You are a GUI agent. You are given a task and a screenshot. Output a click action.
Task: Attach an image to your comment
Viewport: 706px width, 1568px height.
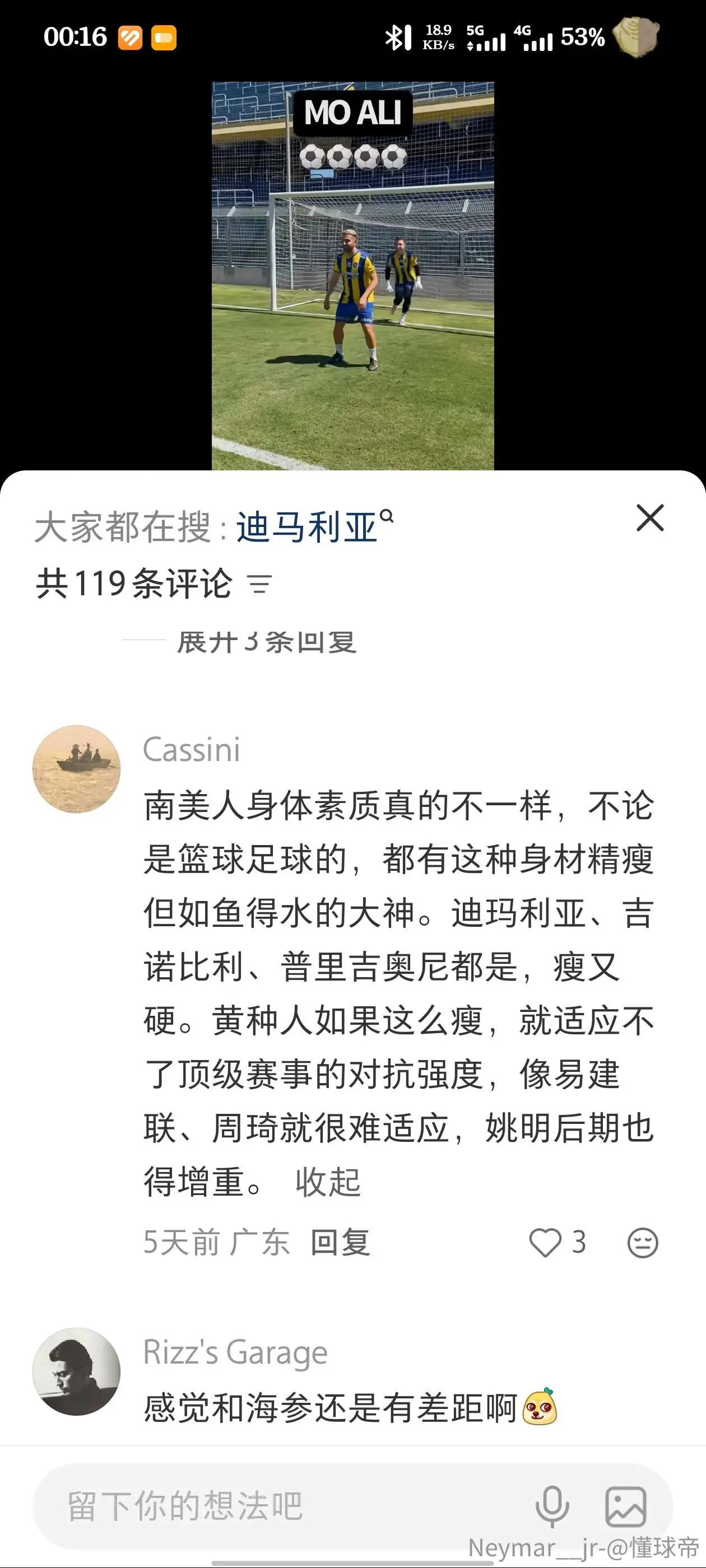(625, 1507)
